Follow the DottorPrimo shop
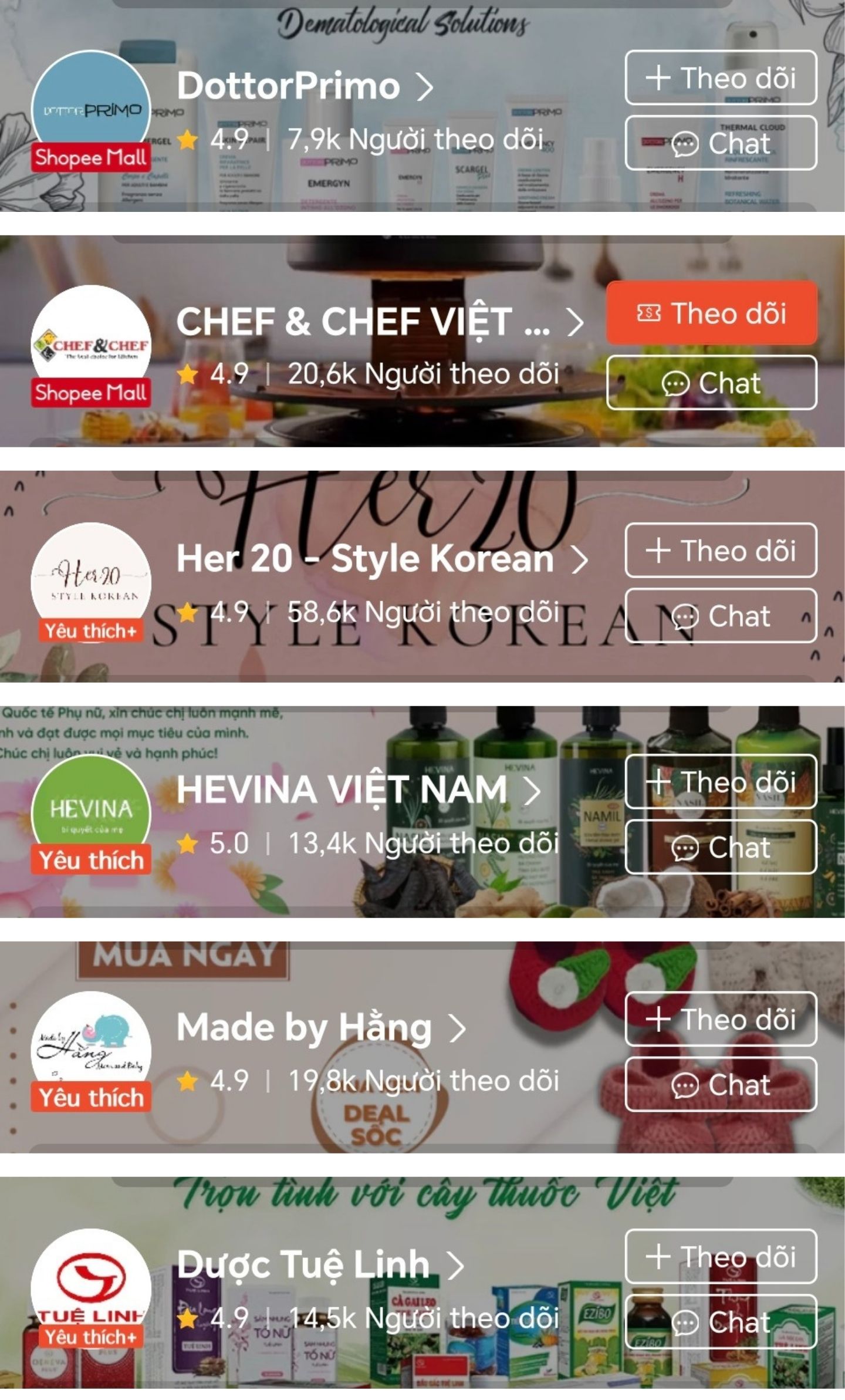Image resolution: width=845 pixels, height=1400 pixels. pyautogui.click(x=720, y=78)
